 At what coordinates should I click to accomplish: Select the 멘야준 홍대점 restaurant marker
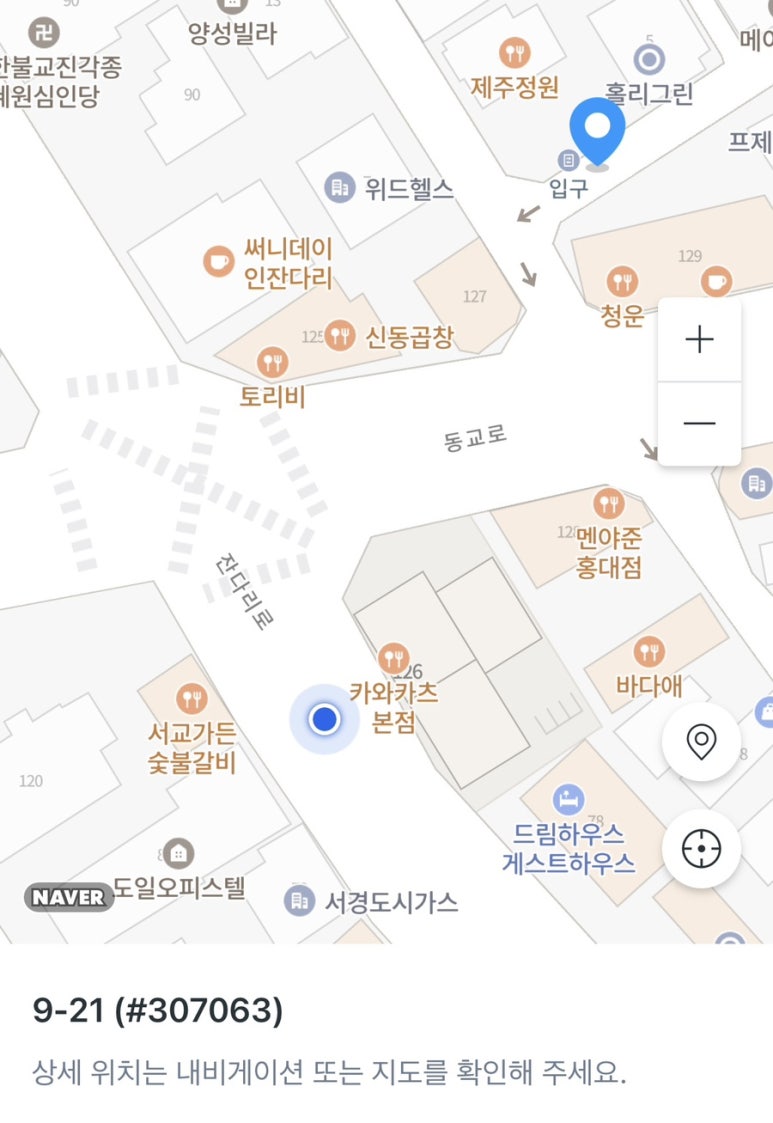608,503
